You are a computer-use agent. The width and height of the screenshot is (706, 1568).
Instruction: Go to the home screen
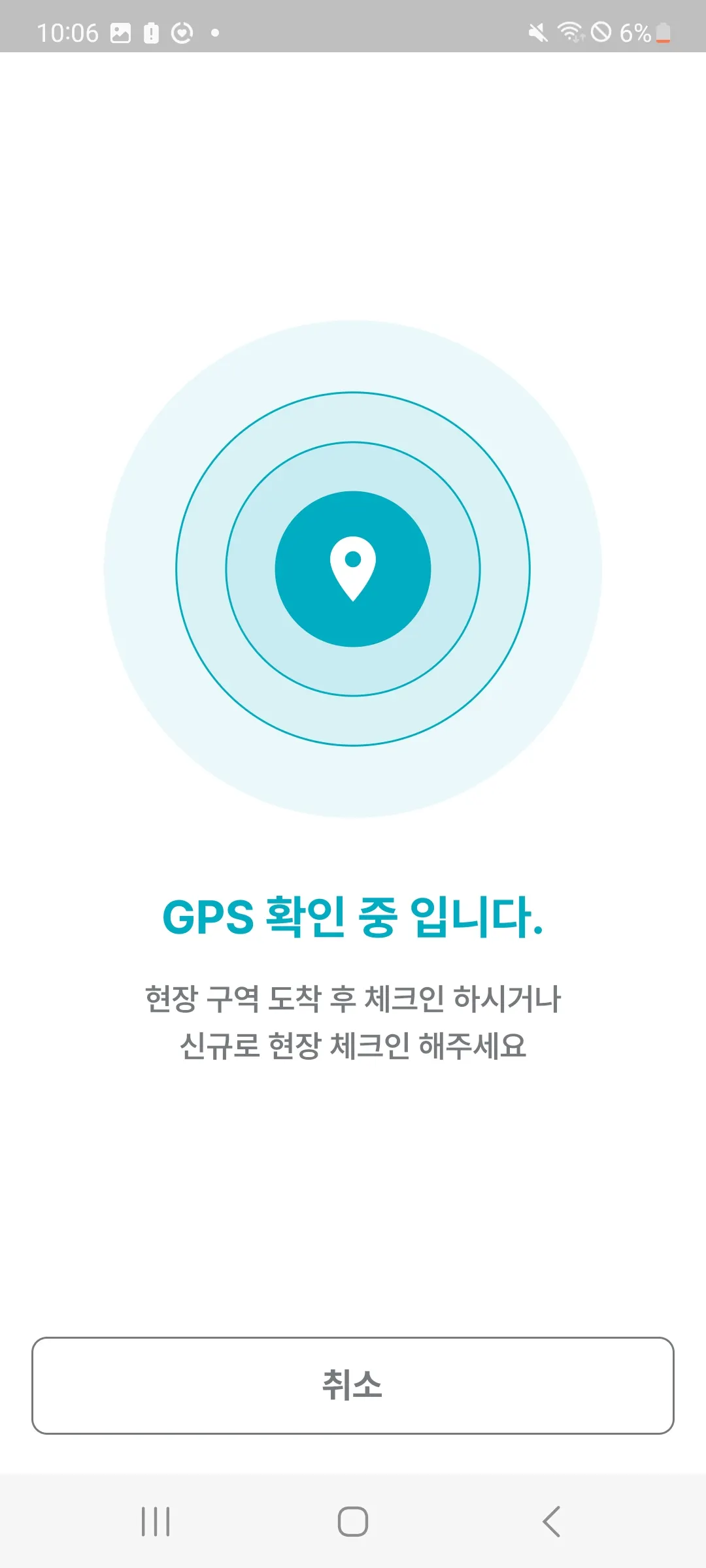pyautogui.click(x=352, y=1522)
